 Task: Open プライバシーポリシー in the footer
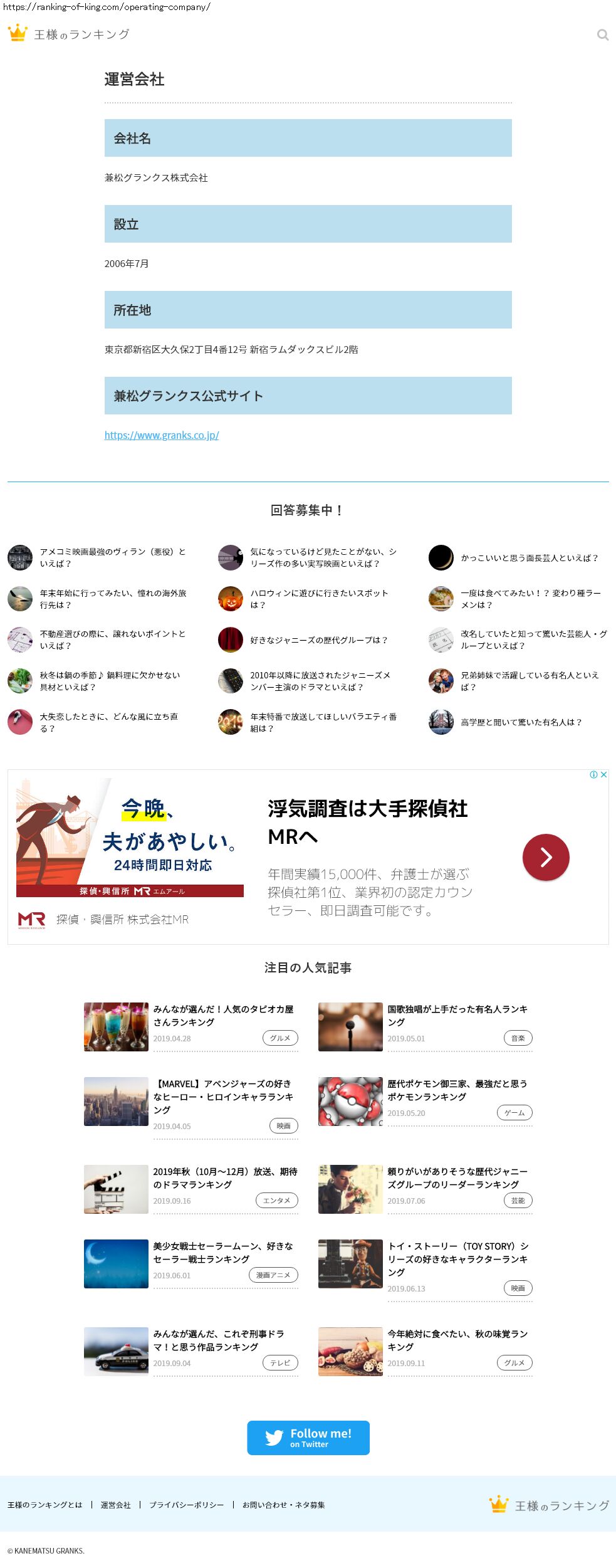[x=186, y=1505]
